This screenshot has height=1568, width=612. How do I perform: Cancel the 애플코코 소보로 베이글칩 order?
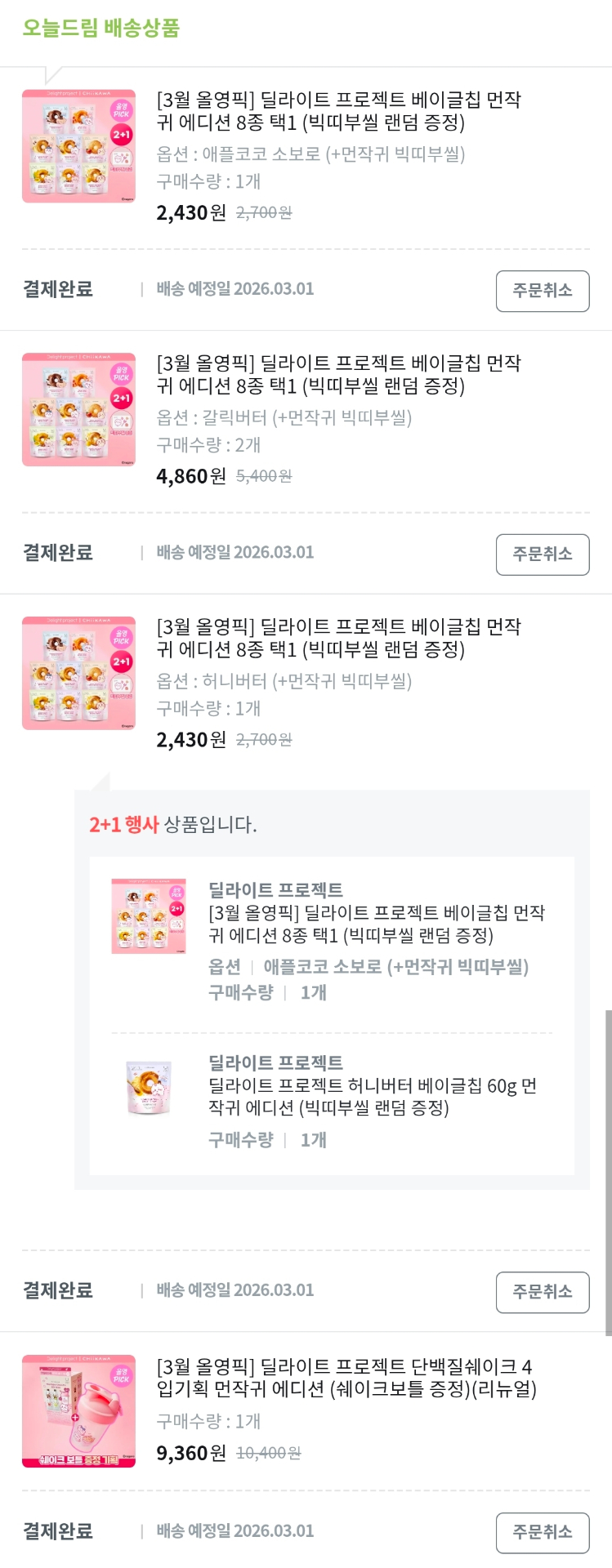coord(542,291)
